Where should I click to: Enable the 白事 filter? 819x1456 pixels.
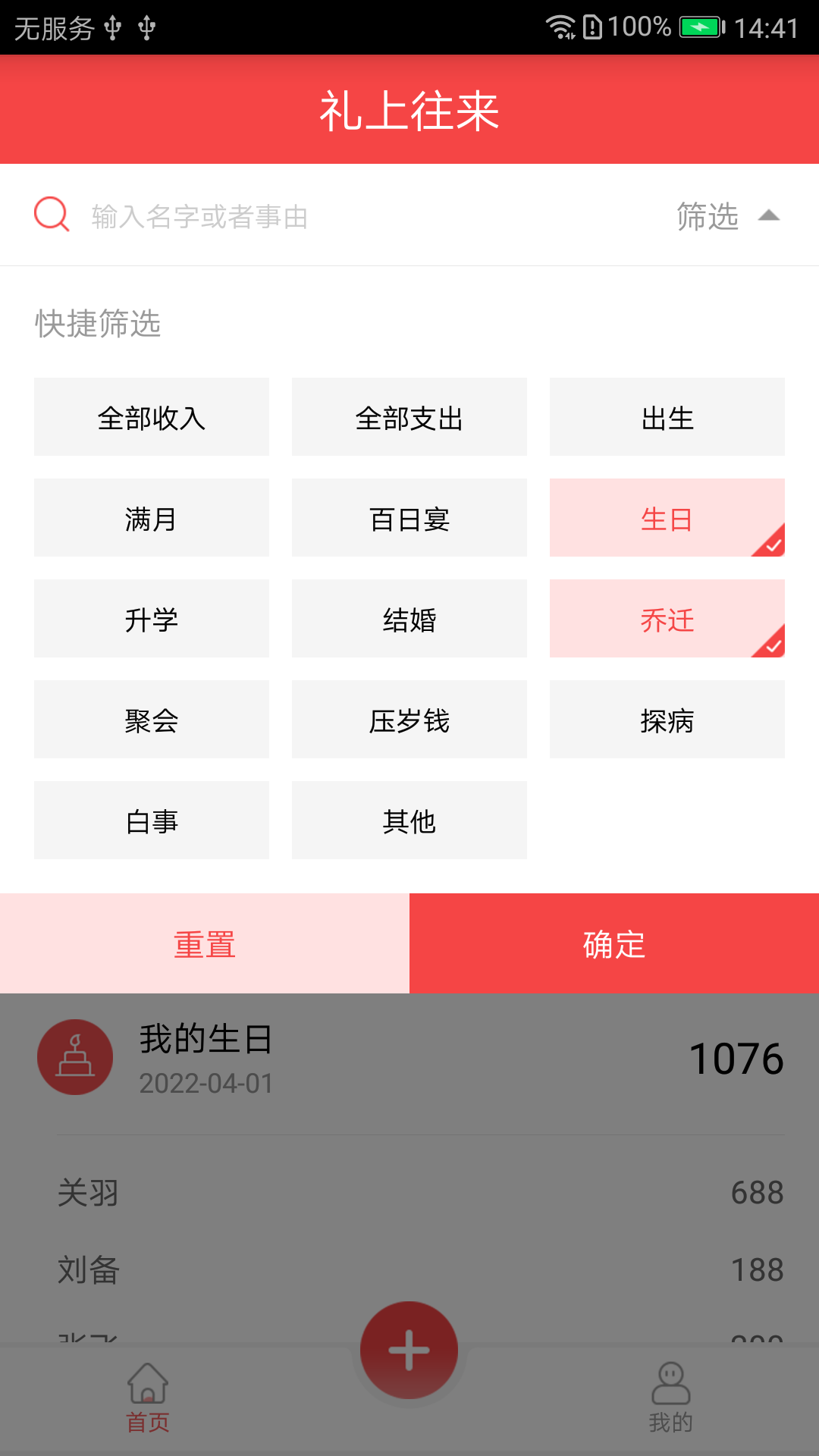click(x=151, y=820)
